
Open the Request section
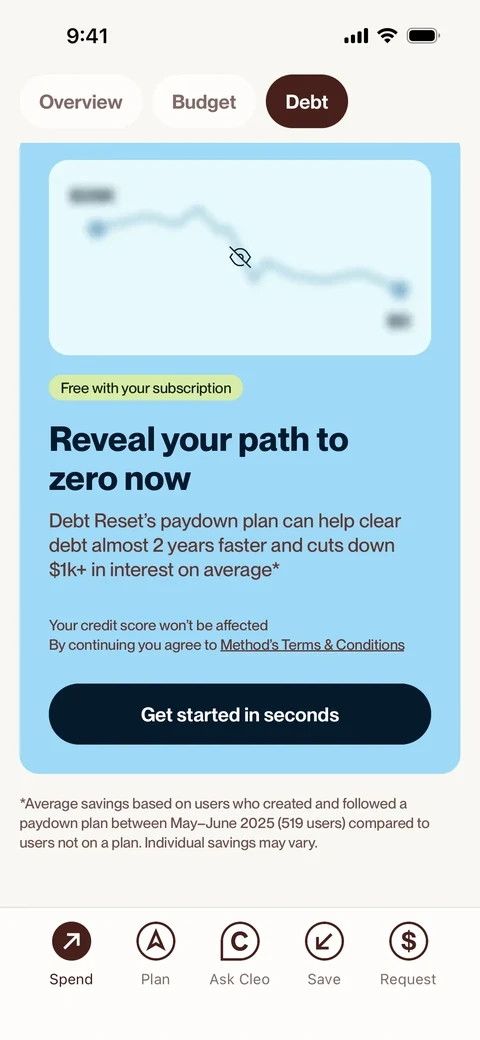pos(408,954)
